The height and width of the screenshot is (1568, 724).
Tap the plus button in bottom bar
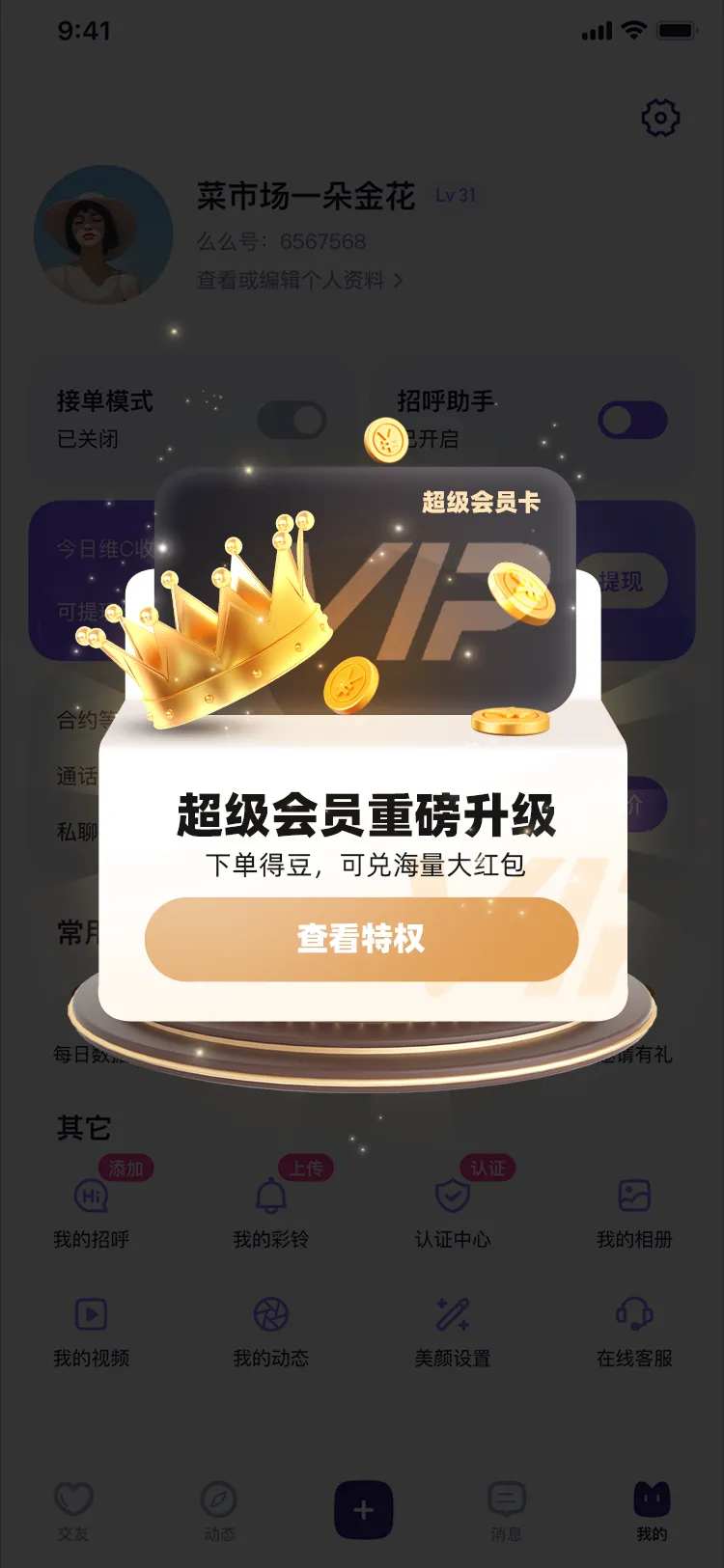[363, 1510]
